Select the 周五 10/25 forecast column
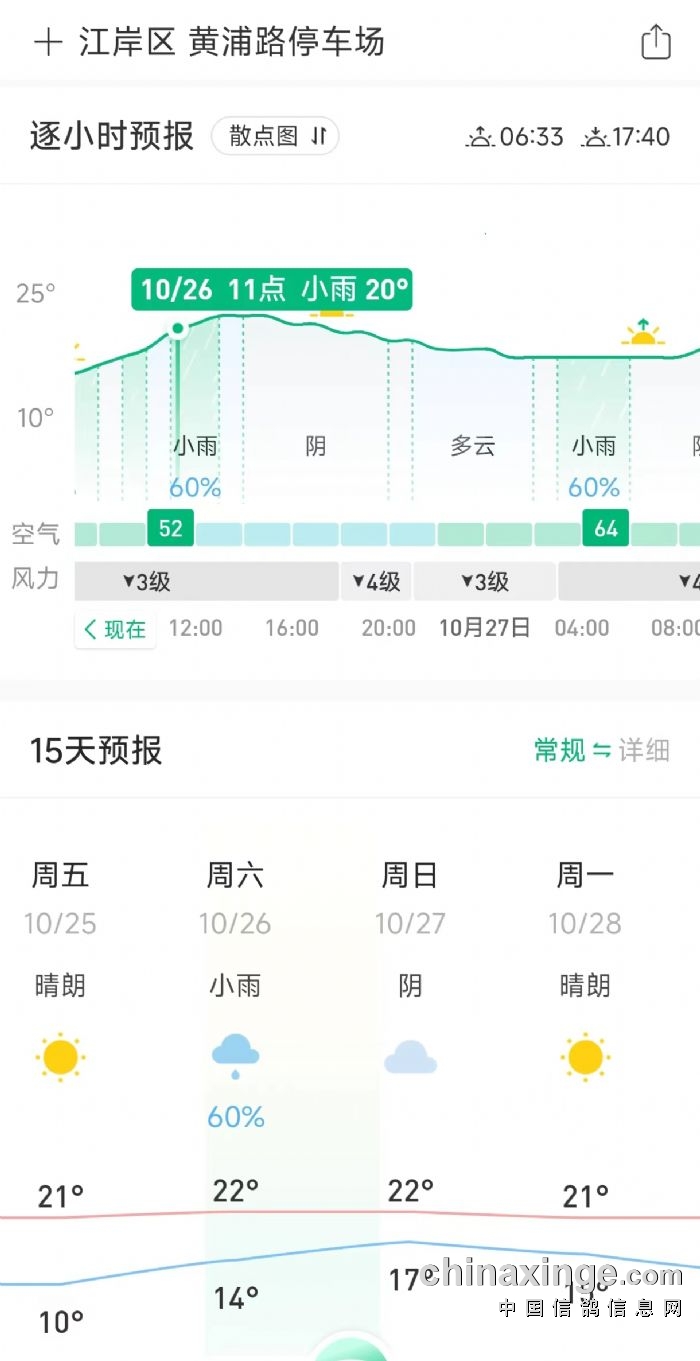The image size is (700, 1361). click(61, 1090)
